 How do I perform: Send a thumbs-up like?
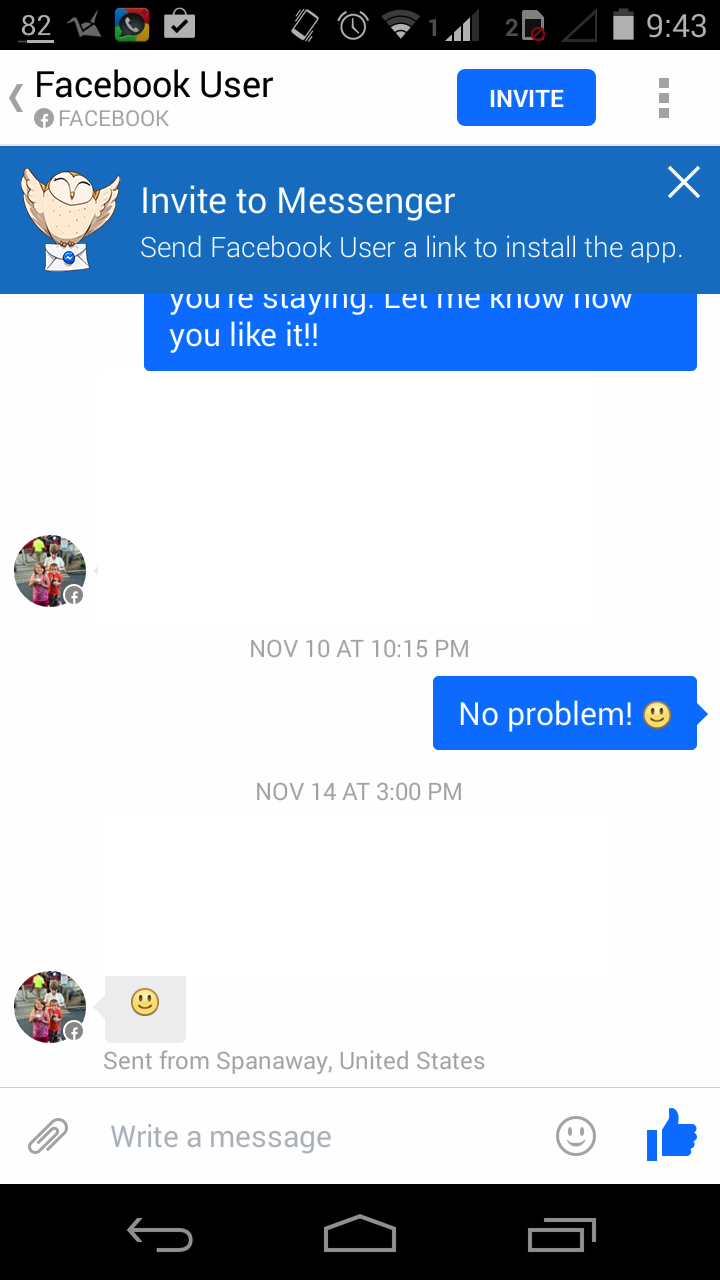(x=671, y=1135)
